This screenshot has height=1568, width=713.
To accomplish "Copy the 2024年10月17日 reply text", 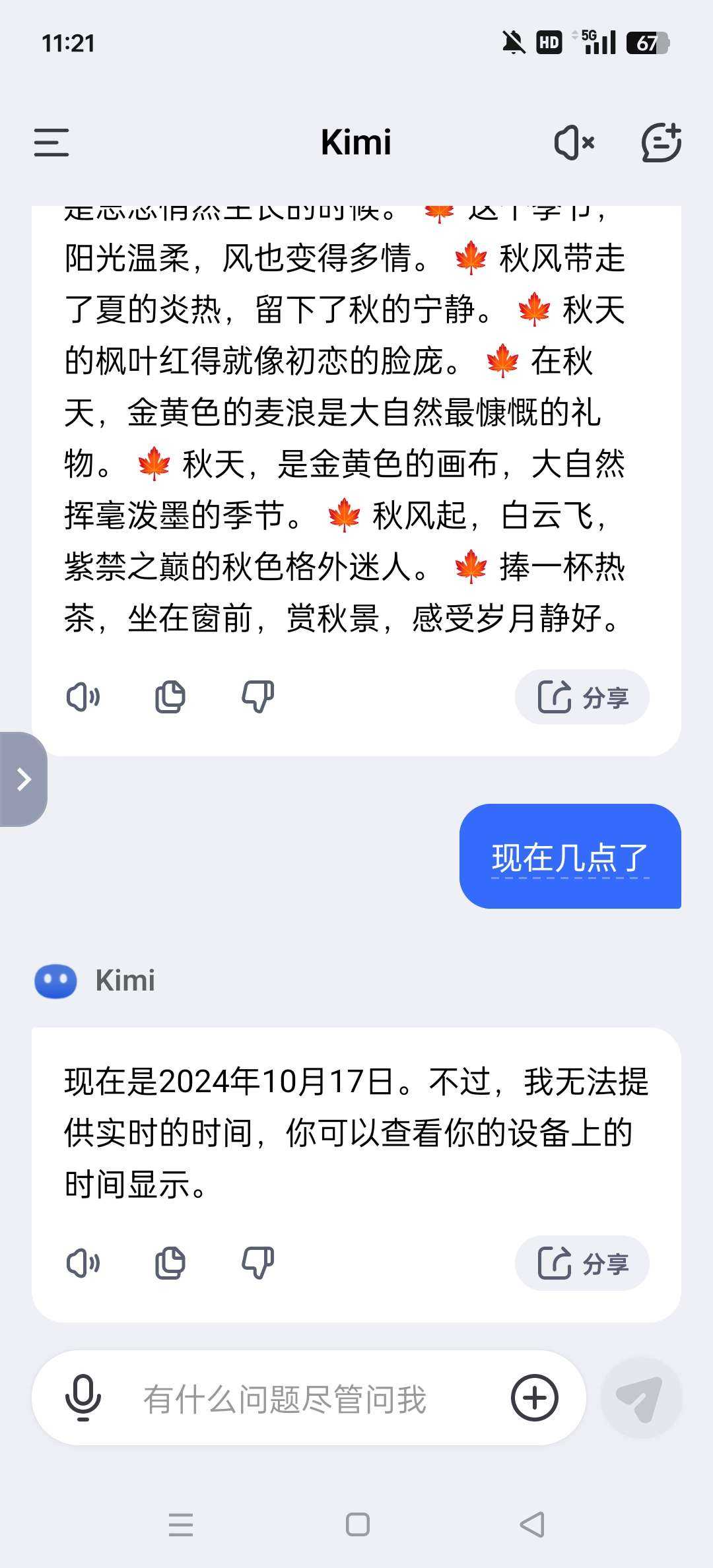I will (170, 1263).
